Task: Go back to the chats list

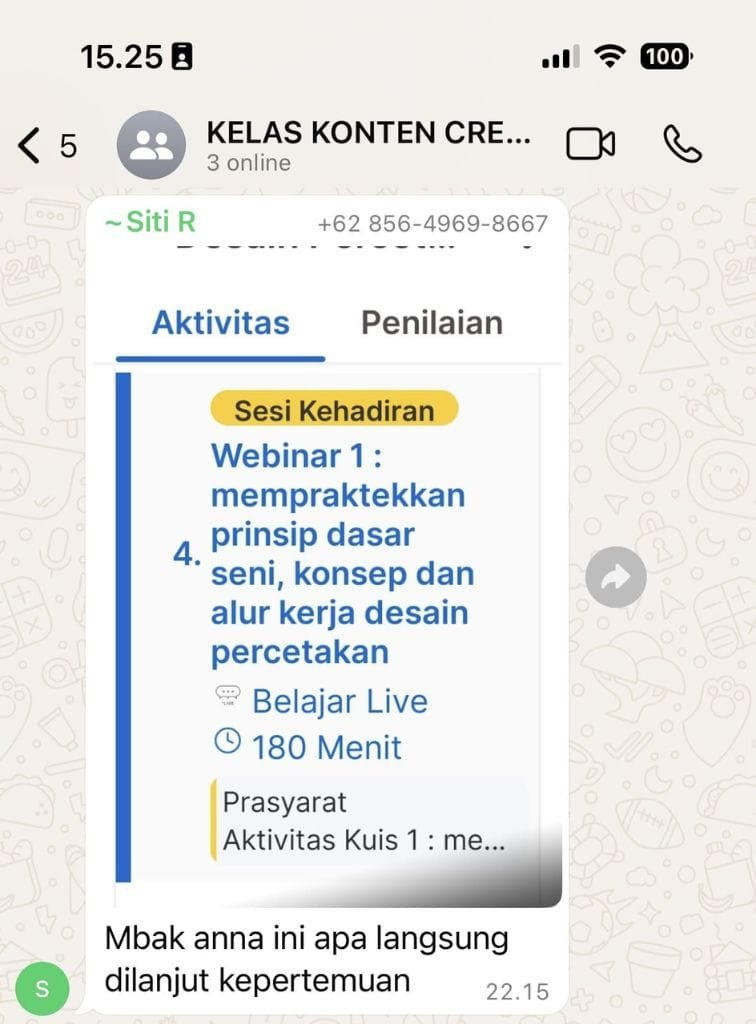Action: tap(32, 146)
